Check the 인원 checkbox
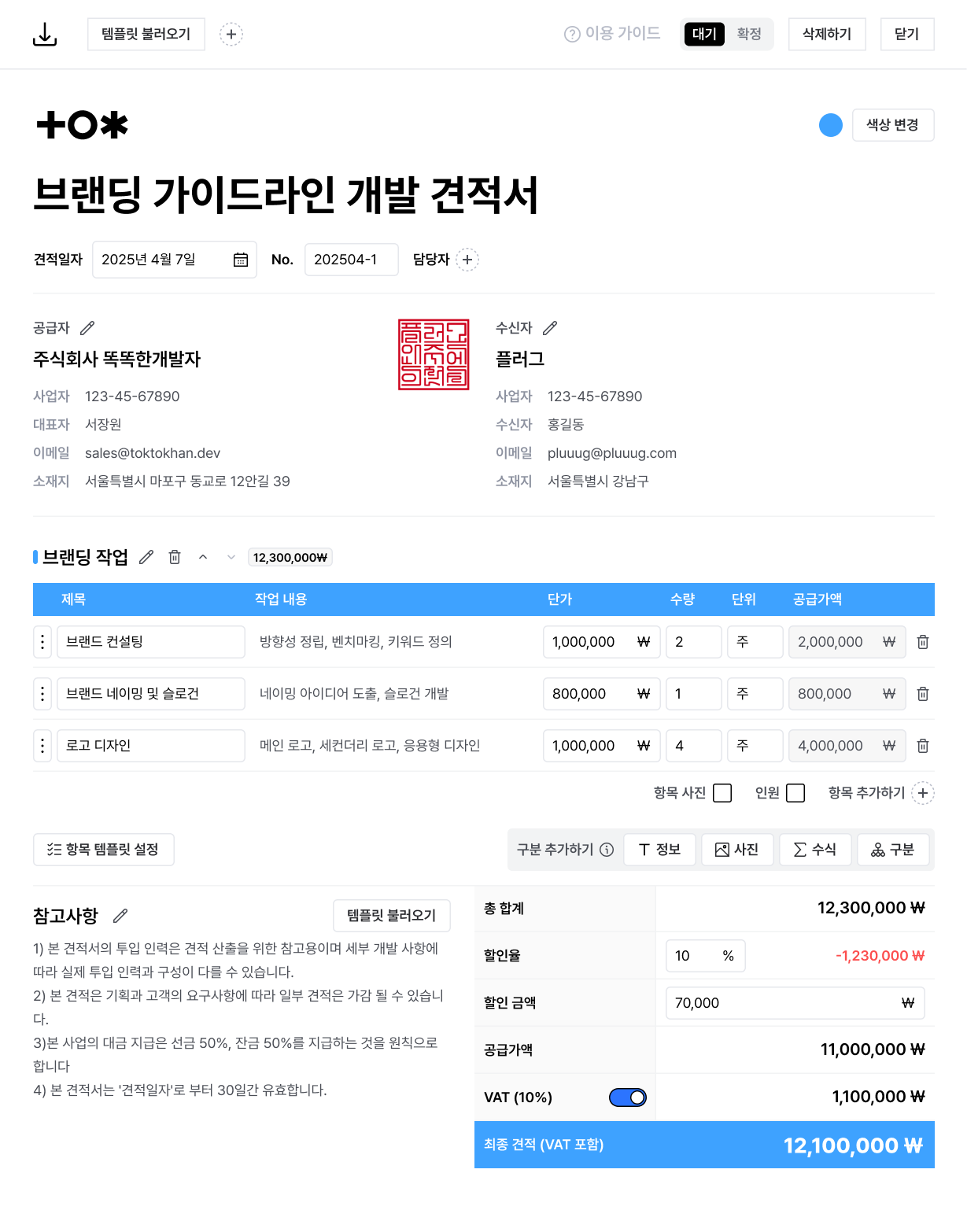Viewport: 967px width, 1232px height. 795,793
